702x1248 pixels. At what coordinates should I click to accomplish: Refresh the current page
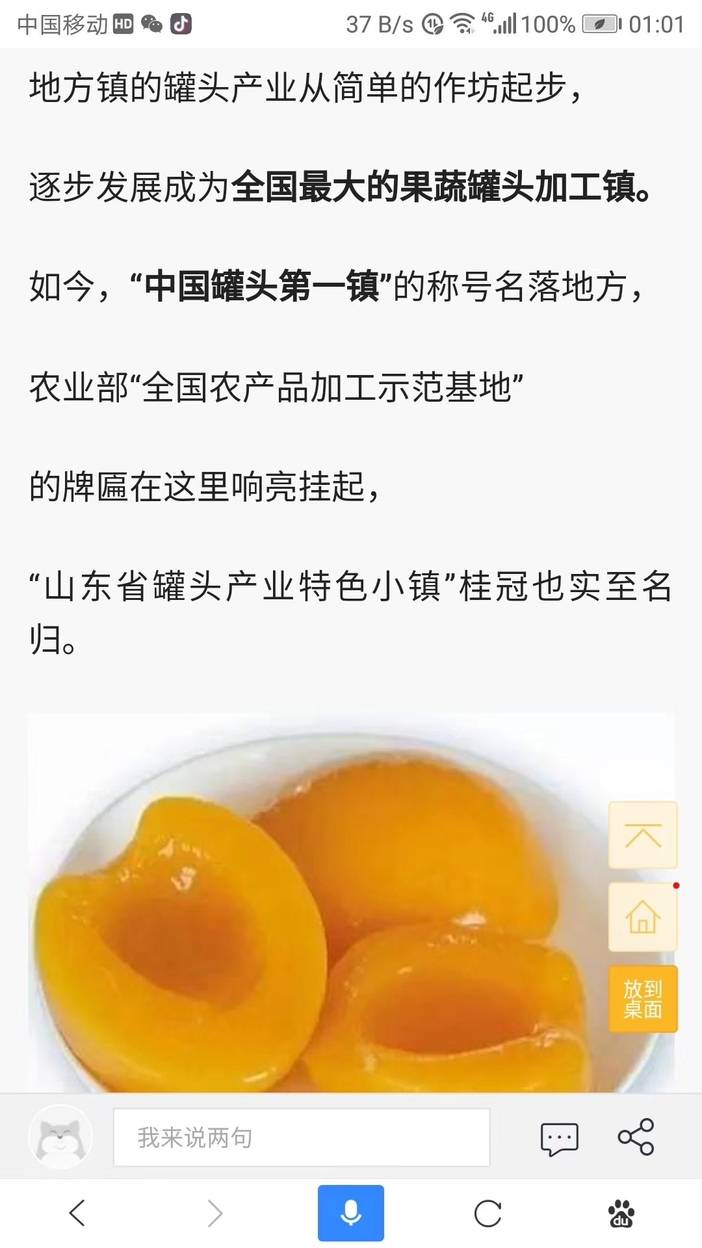(488, 1213)
